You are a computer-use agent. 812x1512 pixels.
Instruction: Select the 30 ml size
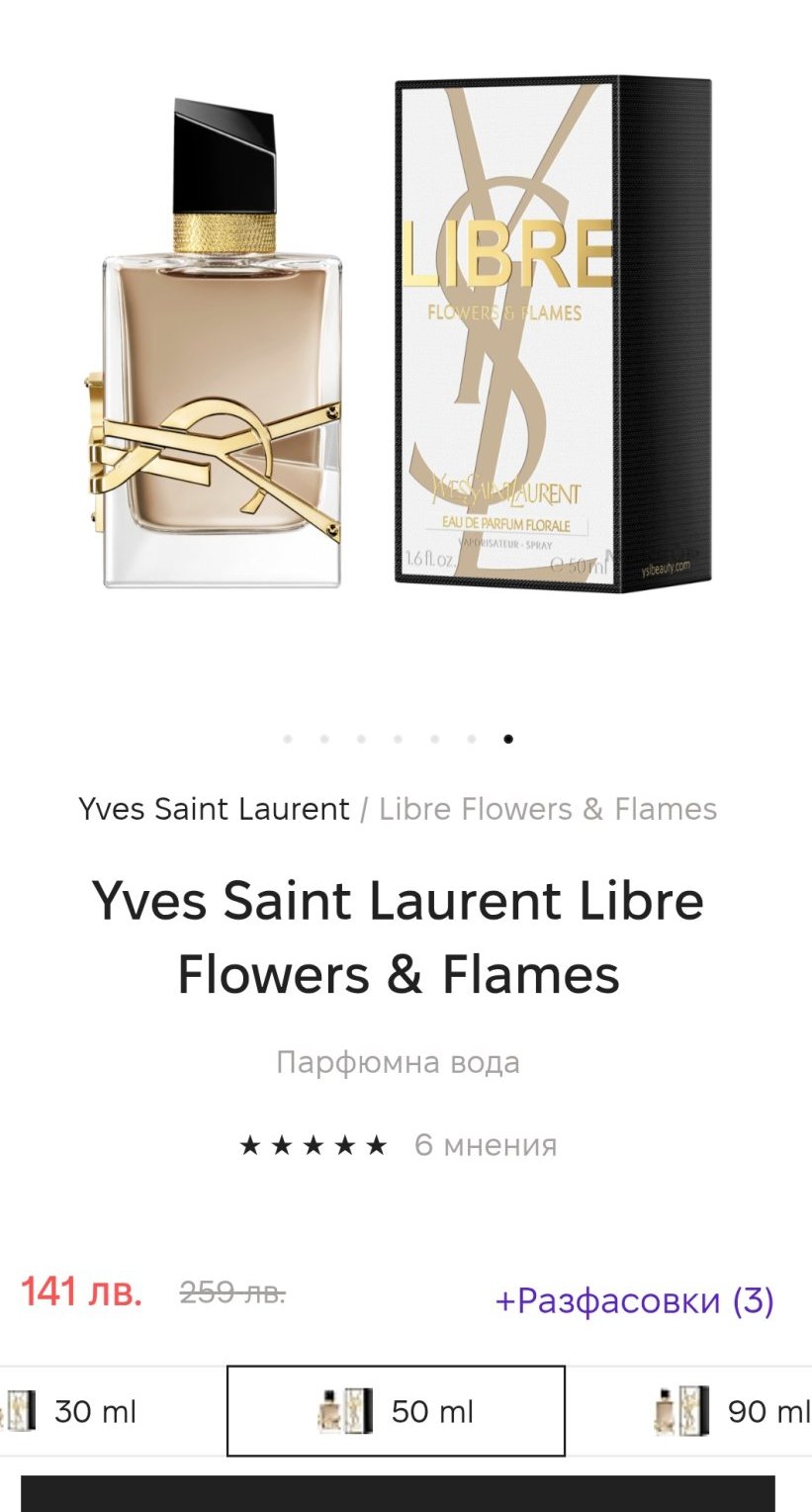94,1411
